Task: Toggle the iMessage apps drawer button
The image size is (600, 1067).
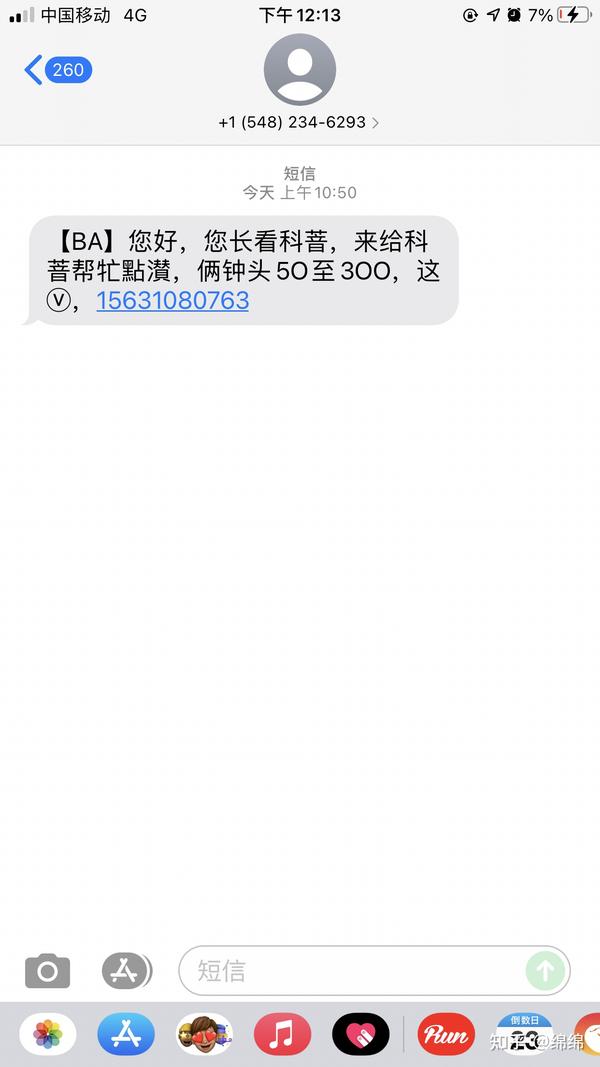Action: (126, 970)
